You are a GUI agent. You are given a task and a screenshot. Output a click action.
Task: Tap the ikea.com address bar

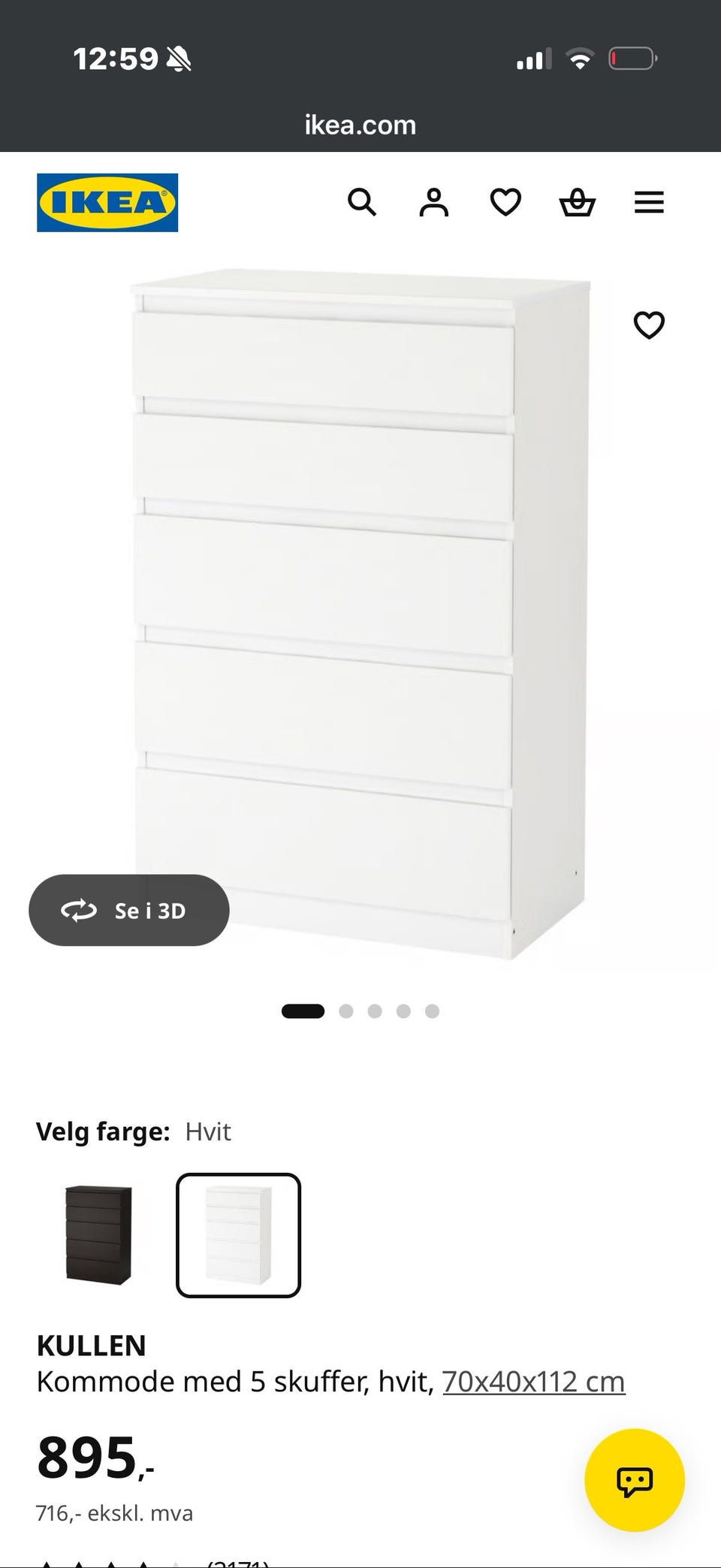click(x=360, y=125)
